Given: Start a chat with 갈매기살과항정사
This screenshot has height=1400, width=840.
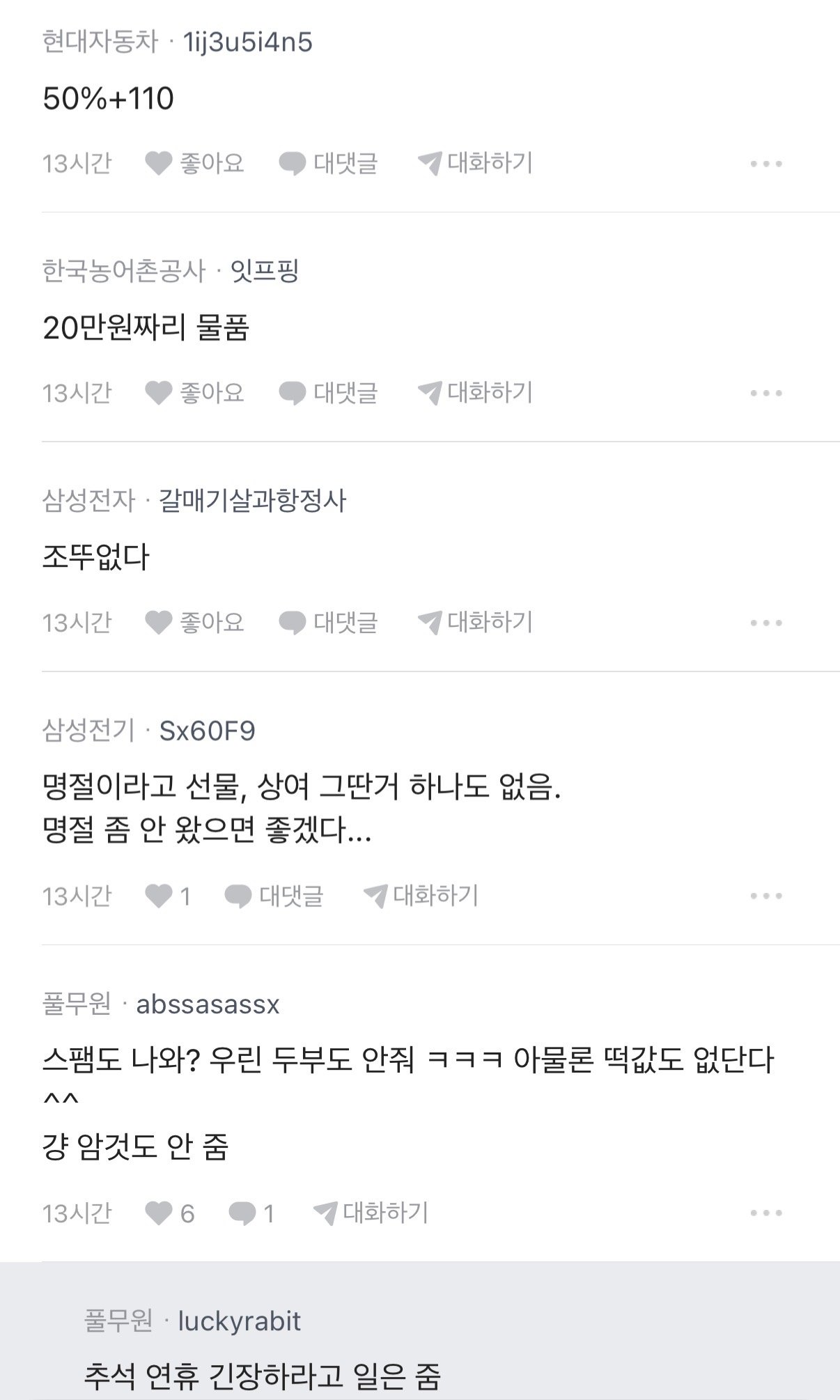Looking at the screenshot, I should [475, 623].
